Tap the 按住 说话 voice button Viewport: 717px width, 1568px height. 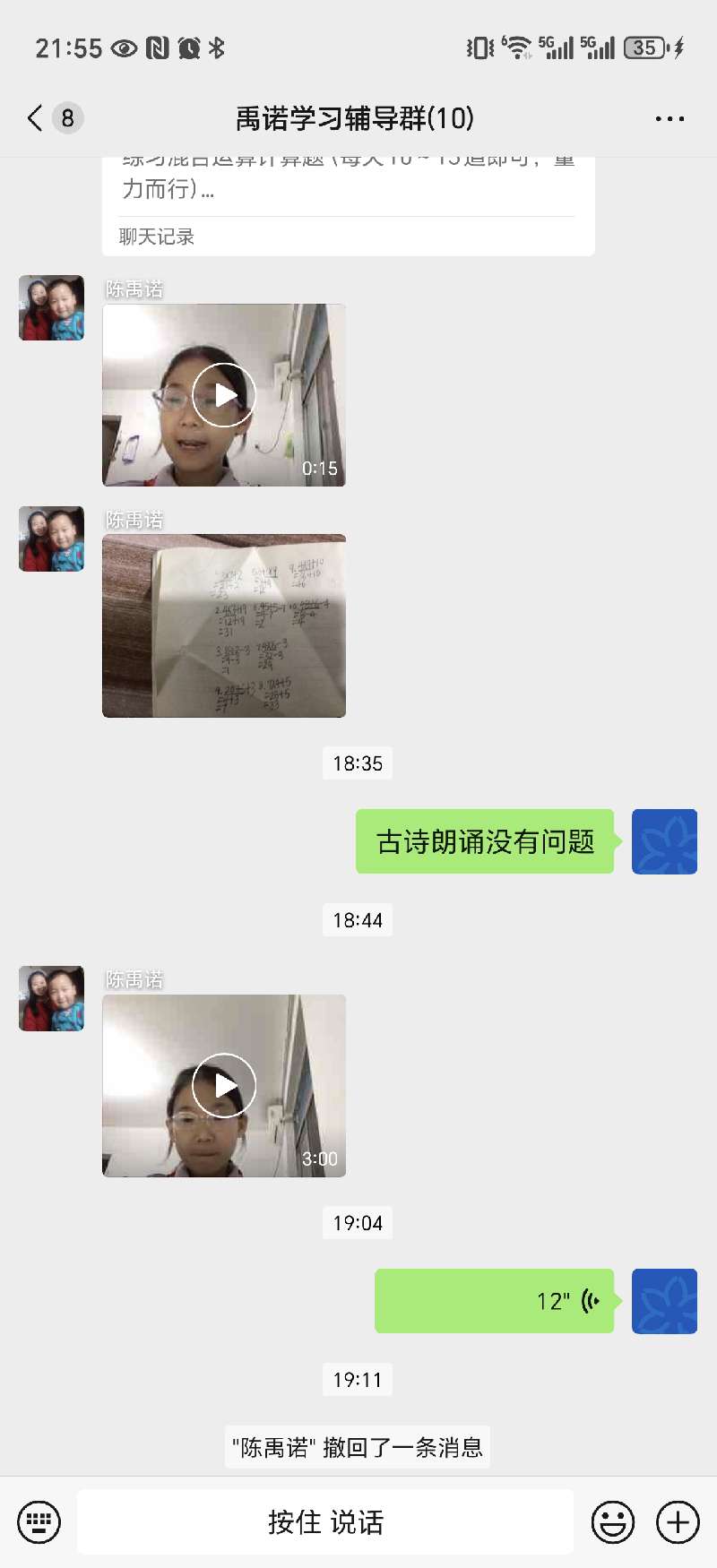325,1521
